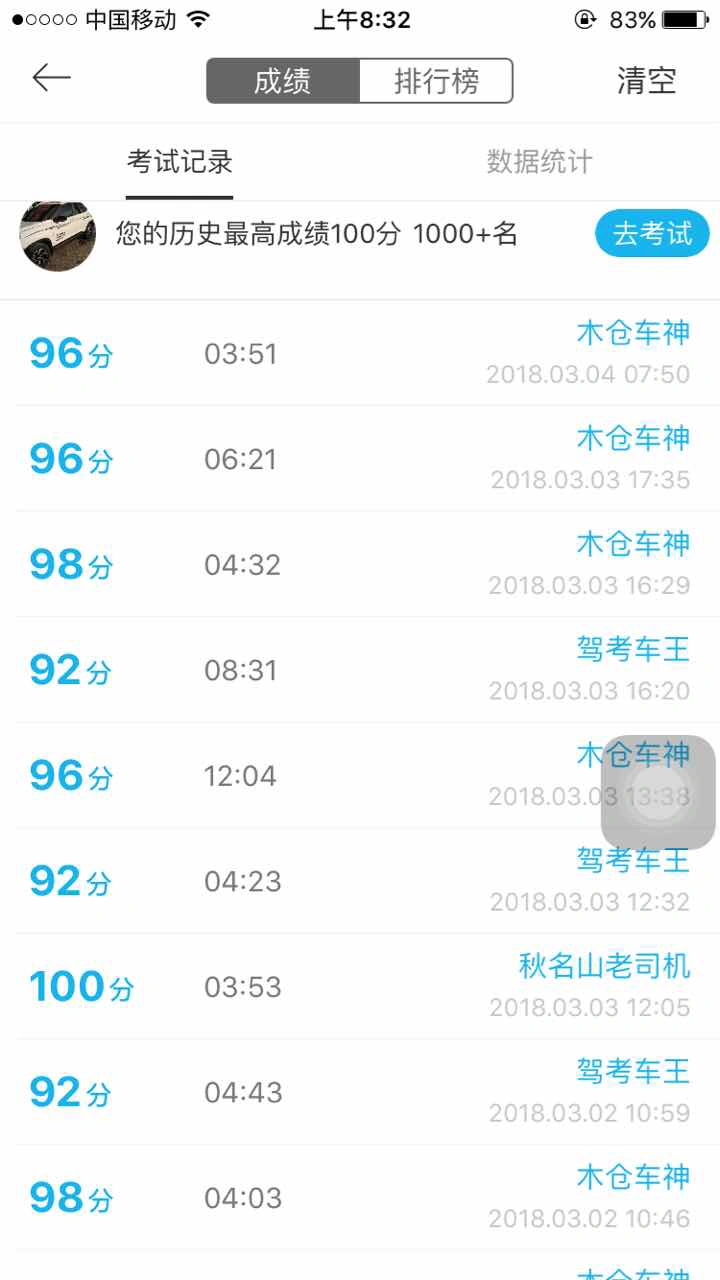View the 98分 record from 2018.03.03 16:29
Image resolution: width=720 pixels, height=1280 pixels.
[x=360, y=565]
